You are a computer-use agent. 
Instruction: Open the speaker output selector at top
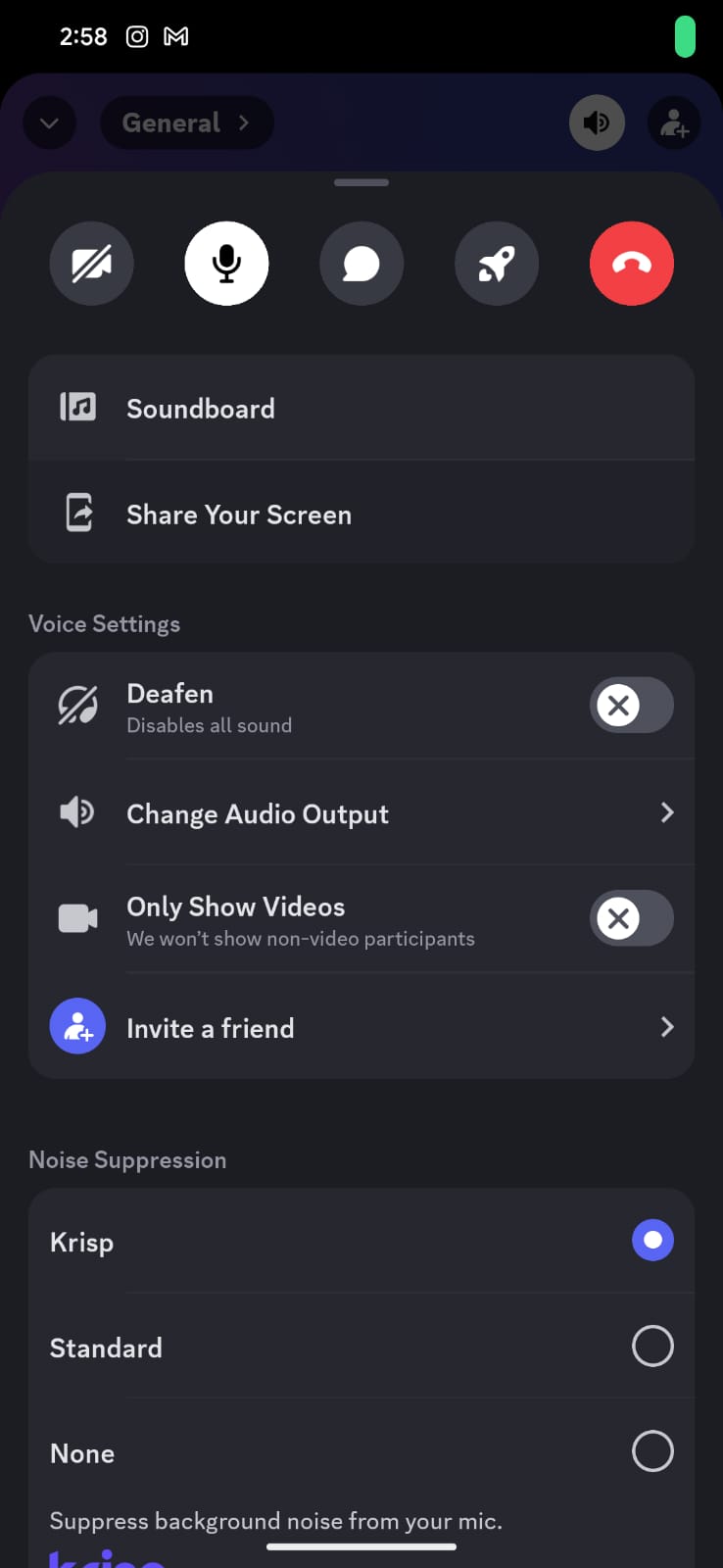coord(597,122)
